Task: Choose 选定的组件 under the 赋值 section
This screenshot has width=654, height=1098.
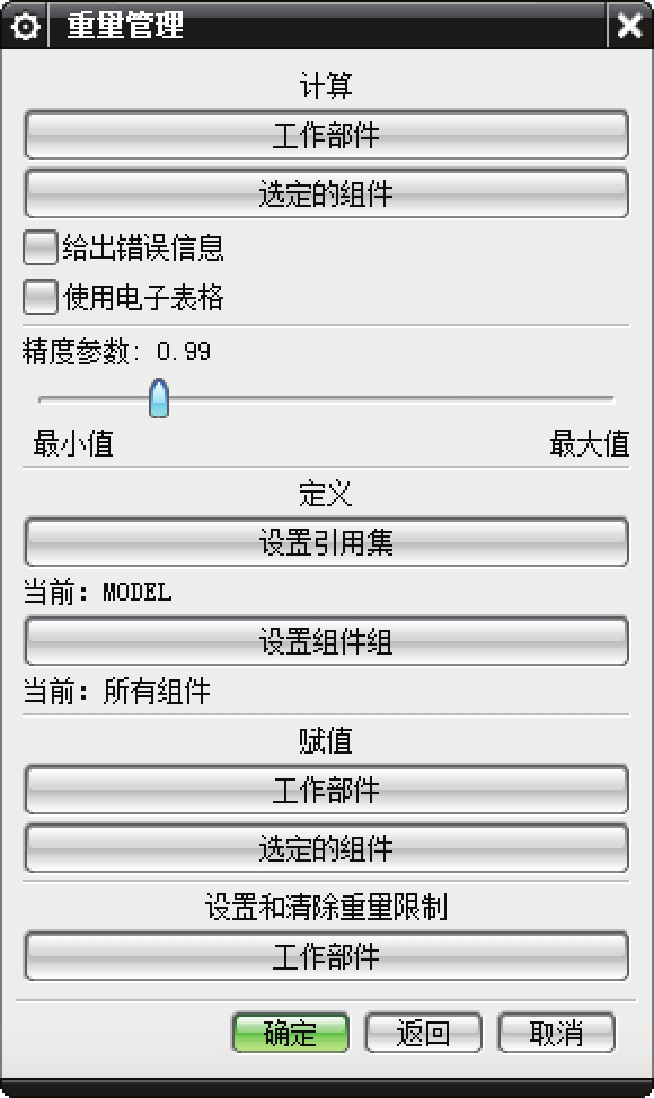Action: tap(326, 849)
